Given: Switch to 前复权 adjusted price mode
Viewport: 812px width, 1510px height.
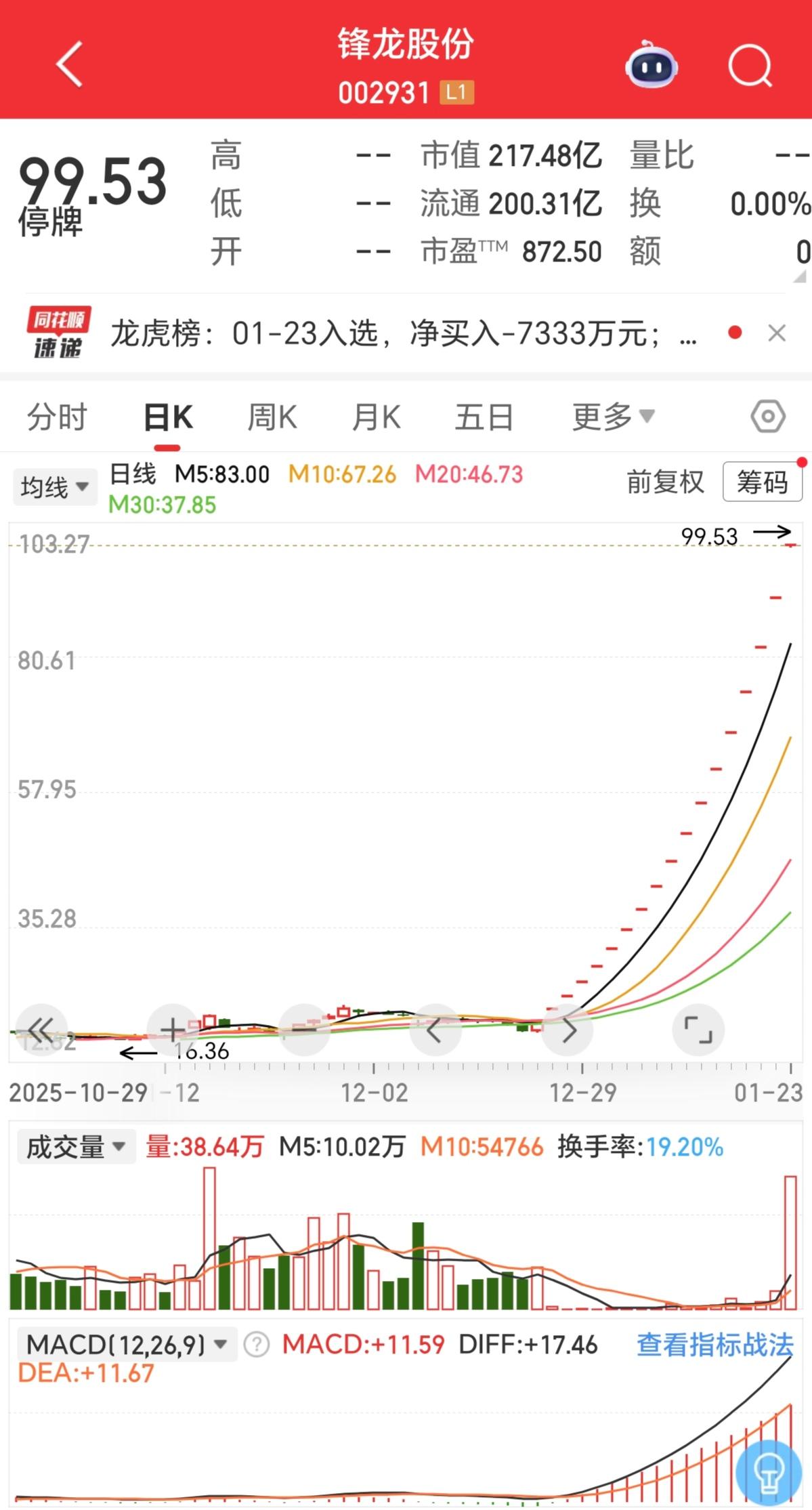Looking at the screenshot, I should pyautogui.click(x=664, y=482).
